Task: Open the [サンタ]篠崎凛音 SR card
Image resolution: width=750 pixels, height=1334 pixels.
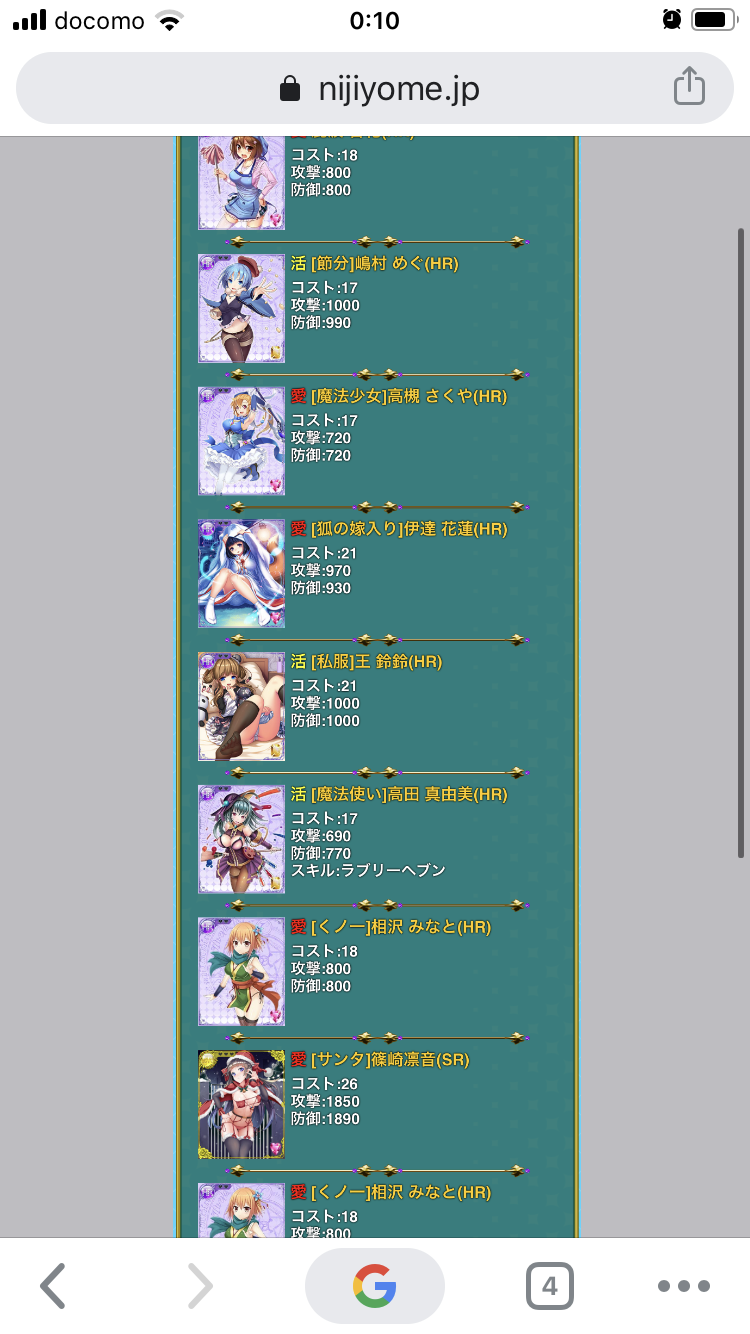Action: tap(242, 1104)
